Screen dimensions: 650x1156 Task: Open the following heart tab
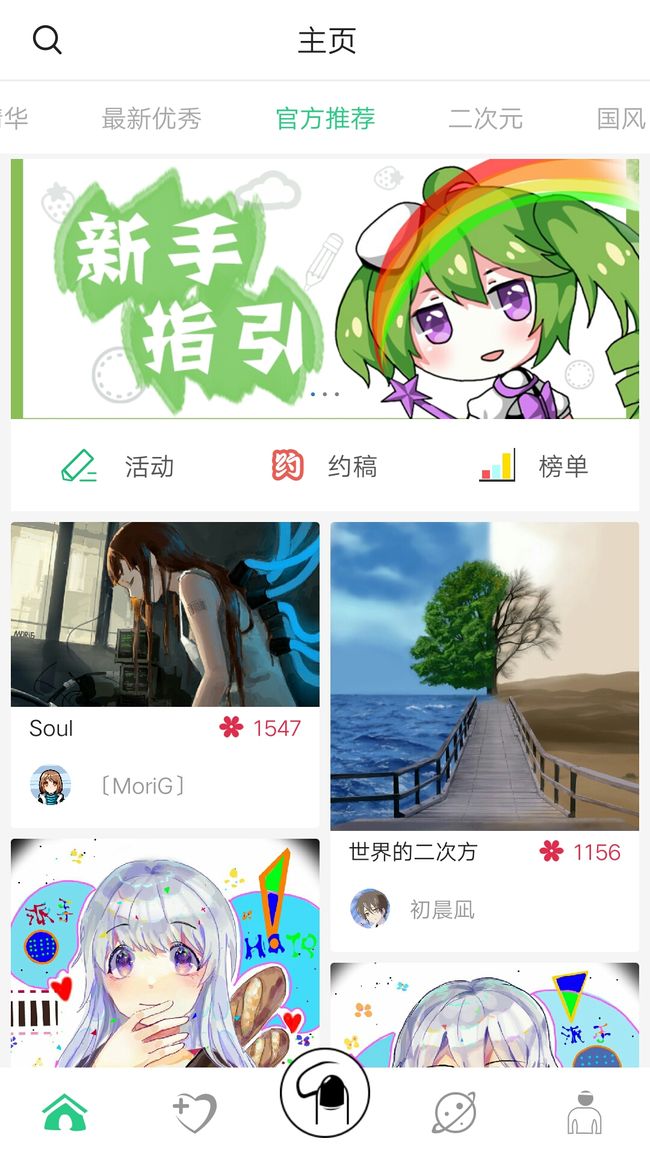[x=195, y=1112]
